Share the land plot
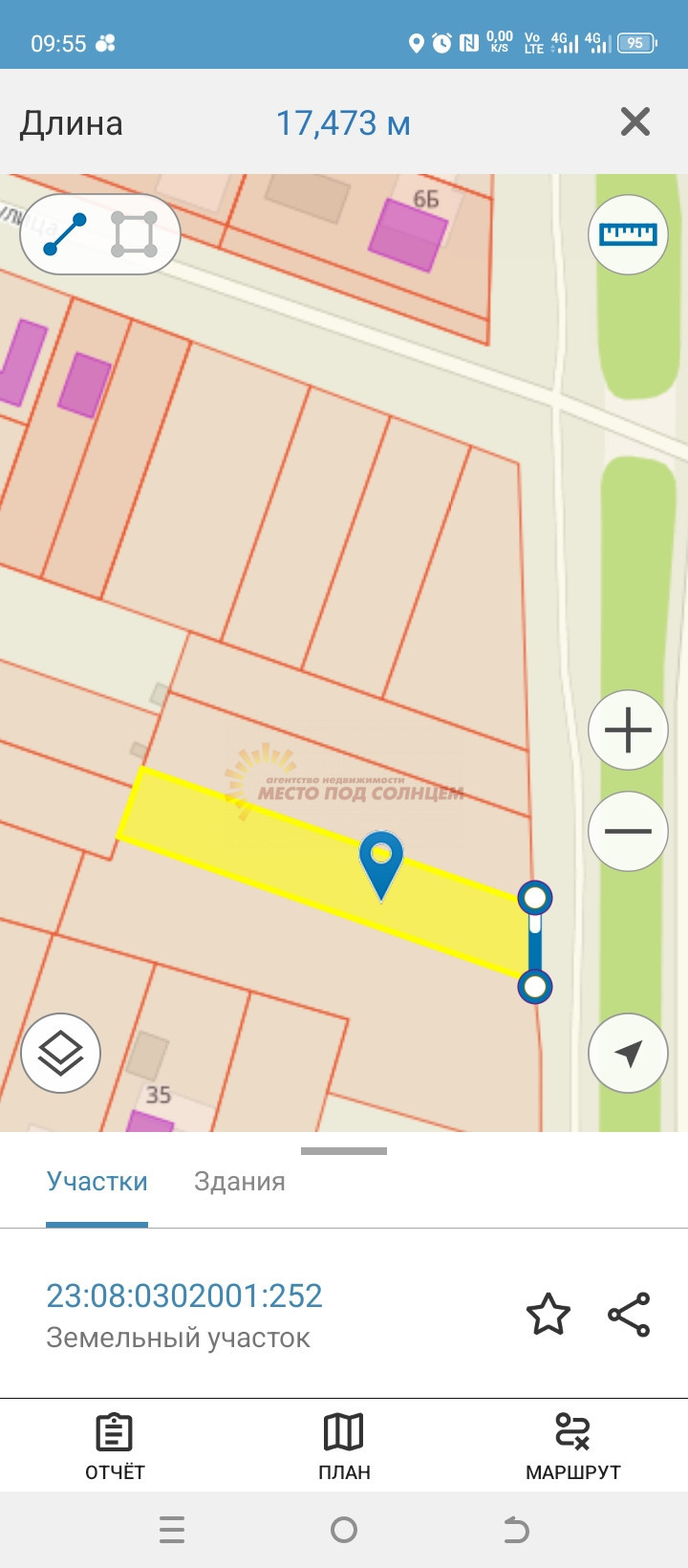688x1568 pixels. [x=629, y=1315]
